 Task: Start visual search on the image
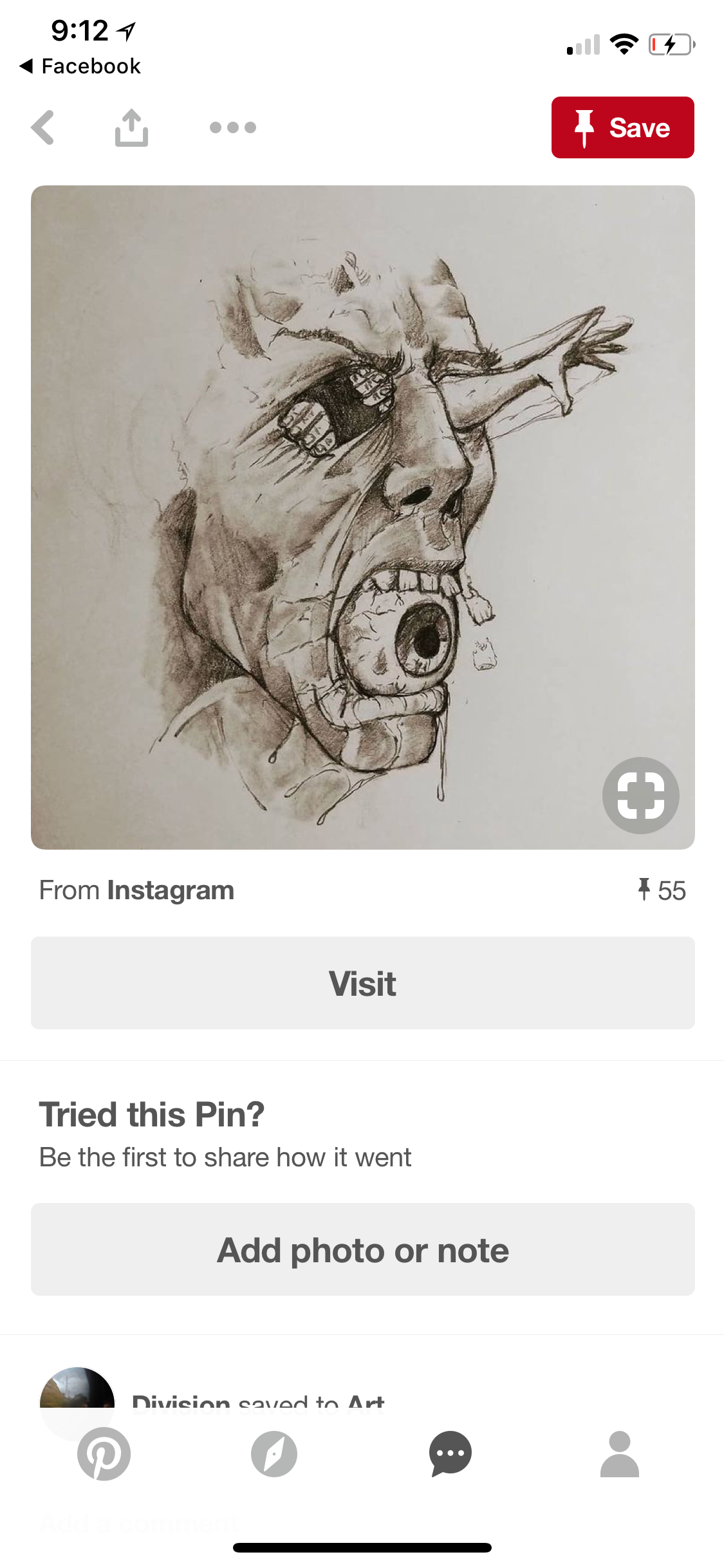640,796
